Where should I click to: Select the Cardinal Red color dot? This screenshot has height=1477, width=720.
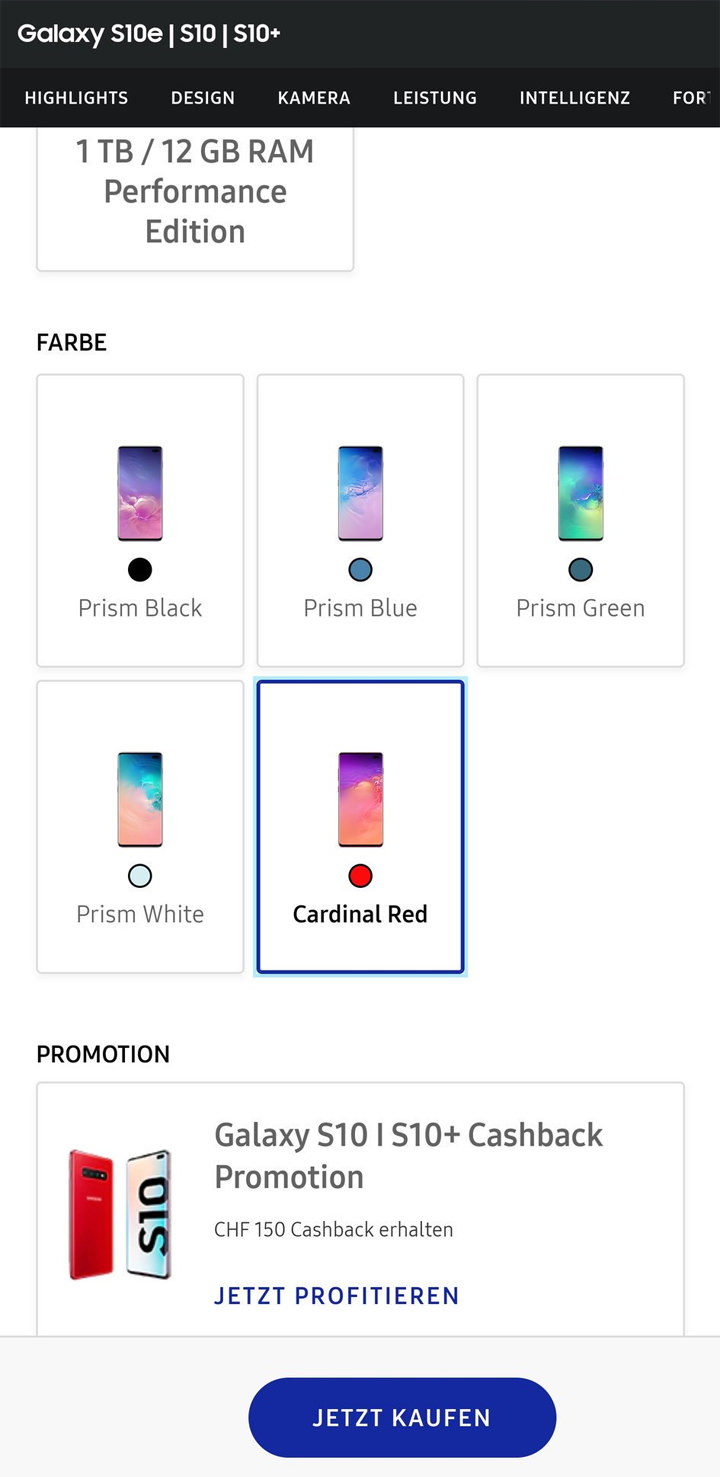point(360,875)
